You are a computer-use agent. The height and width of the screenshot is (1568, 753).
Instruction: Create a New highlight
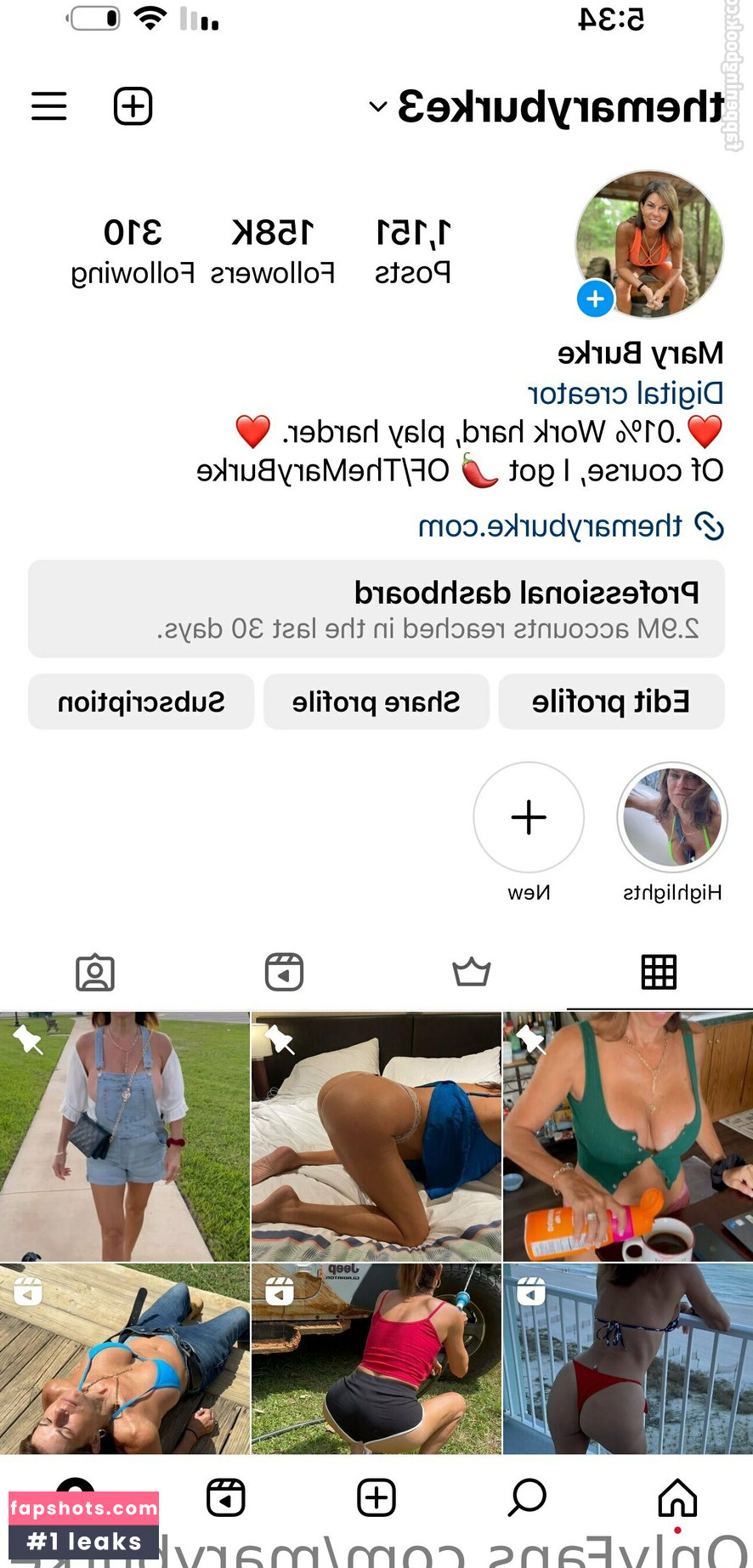(529, 817)
